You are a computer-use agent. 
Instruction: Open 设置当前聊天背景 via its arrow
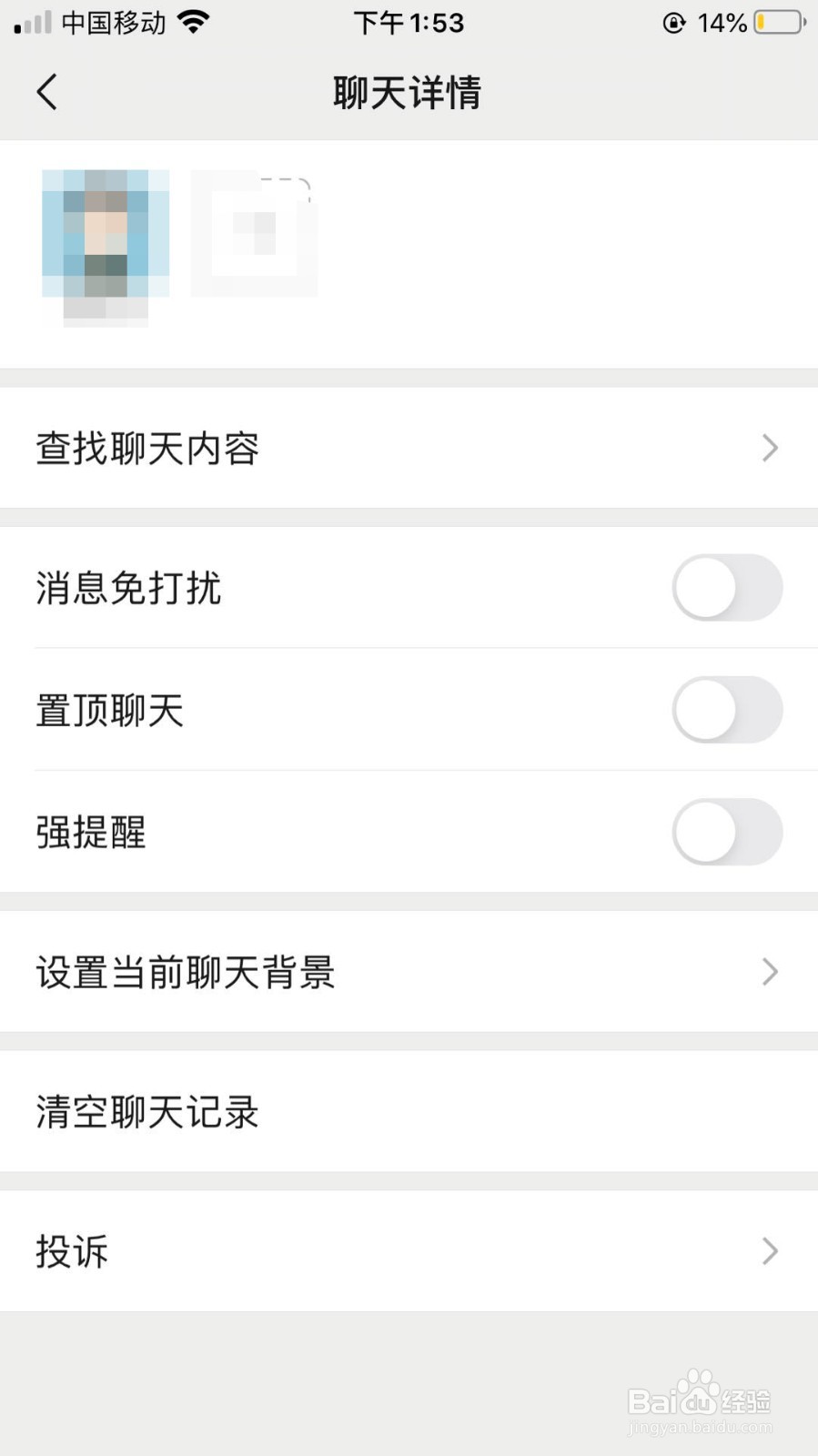coord(770,973)
